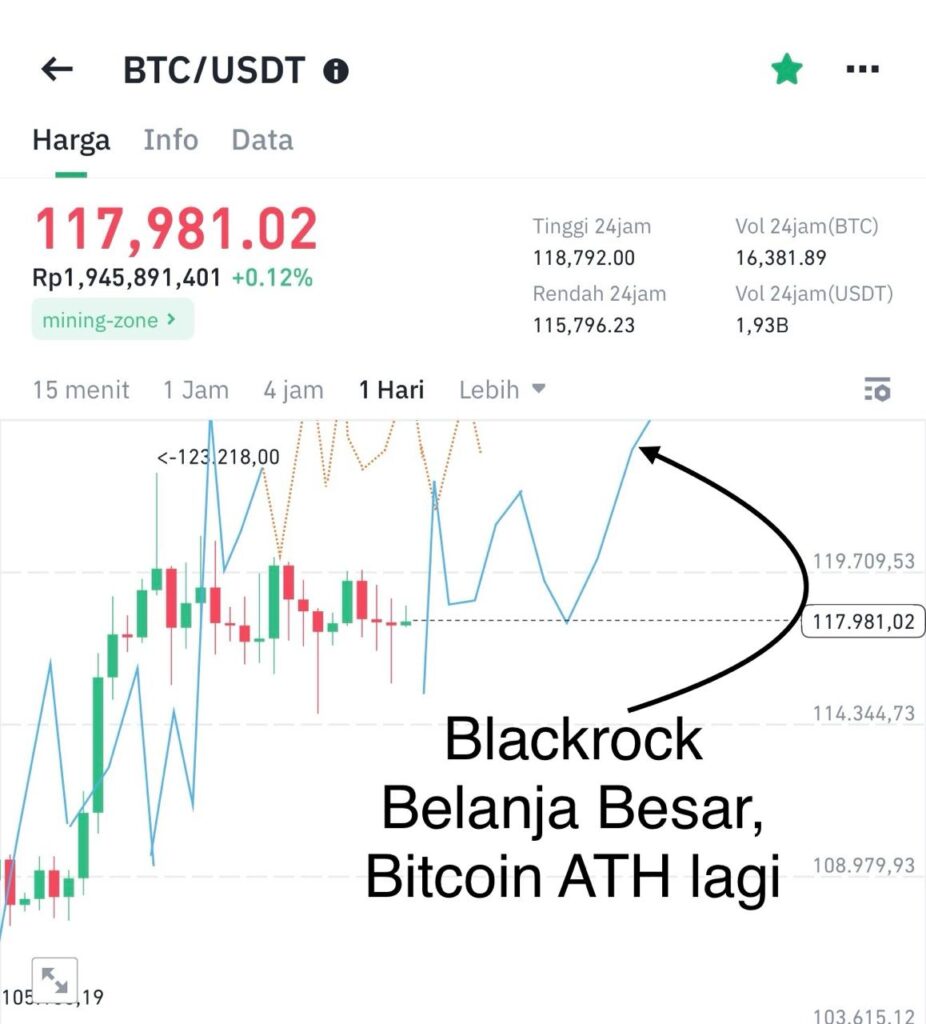Select 15 menit timeframe
Screen dimensions: 926x1024
(x=81, y=389)
